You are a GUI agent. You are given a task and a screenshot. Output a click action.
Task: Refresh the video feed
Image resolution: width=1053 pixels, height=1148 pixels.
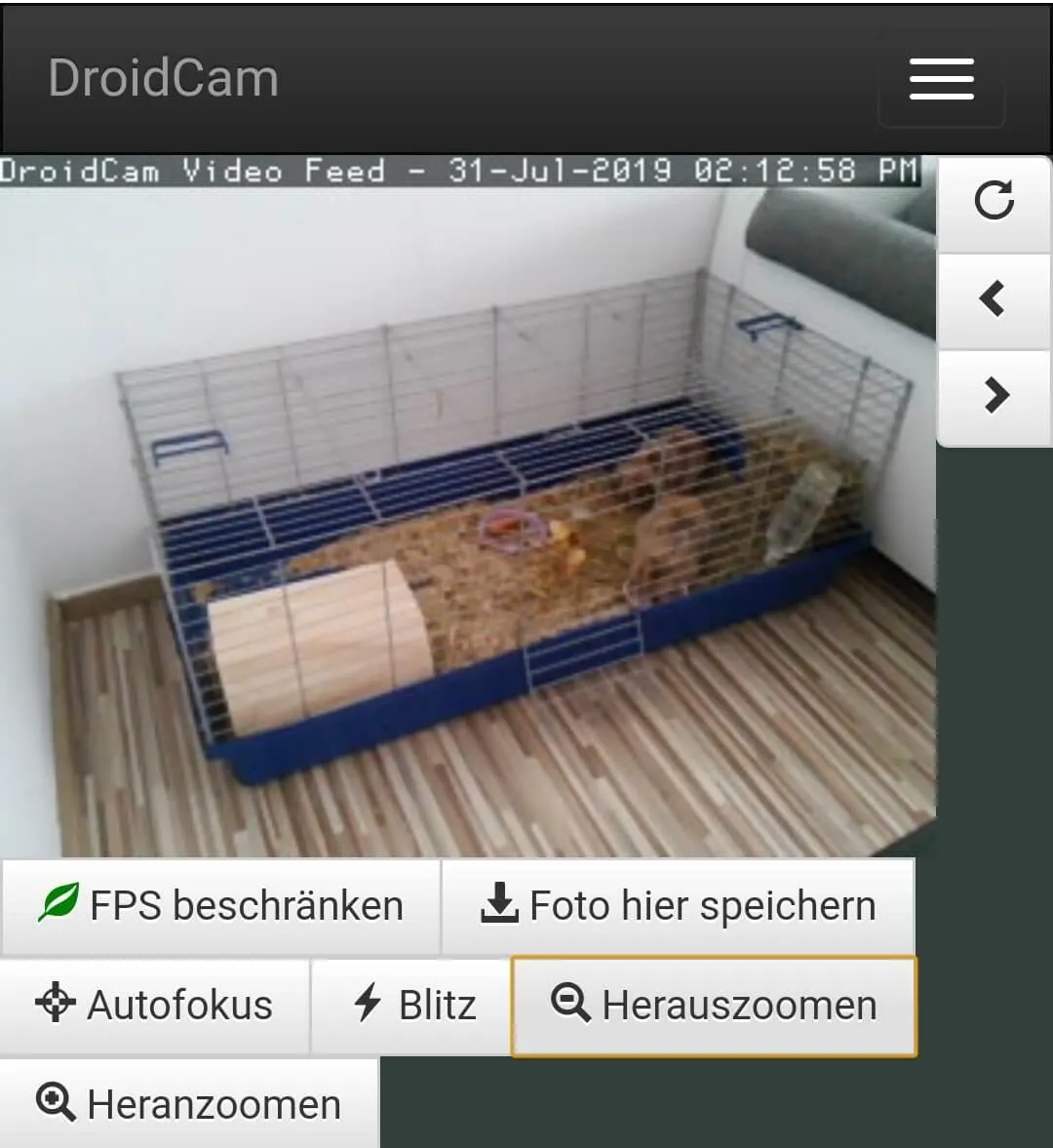[994, 202]
